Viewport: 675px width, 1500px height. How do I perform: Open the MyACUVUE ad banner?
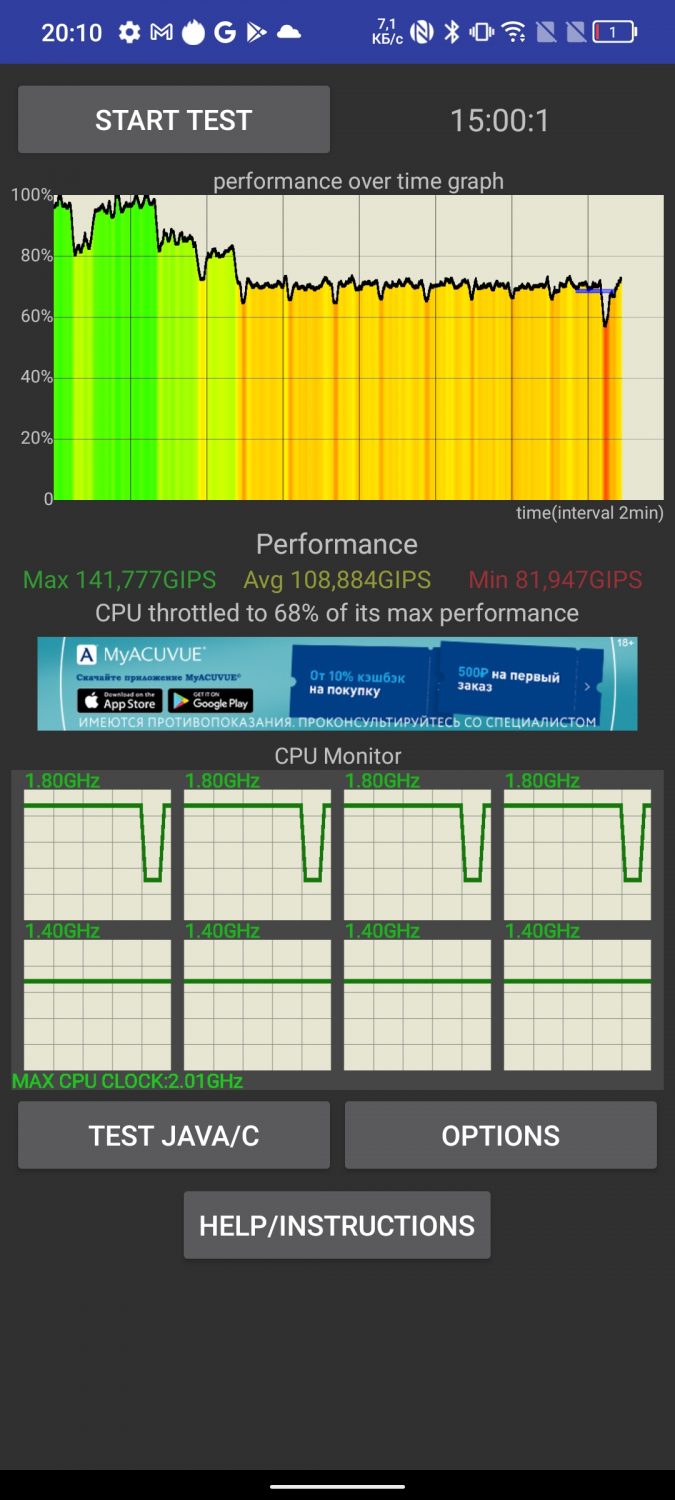click(x=337, y=684)
